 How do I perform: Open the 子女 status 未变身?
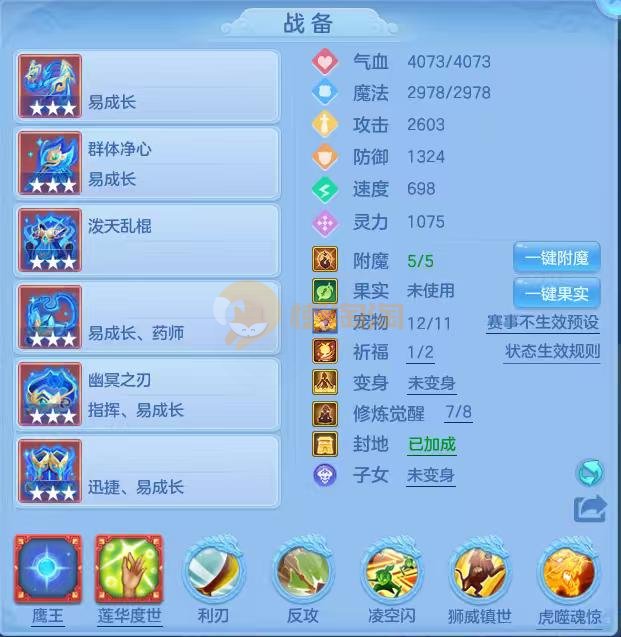coord(431,475)
